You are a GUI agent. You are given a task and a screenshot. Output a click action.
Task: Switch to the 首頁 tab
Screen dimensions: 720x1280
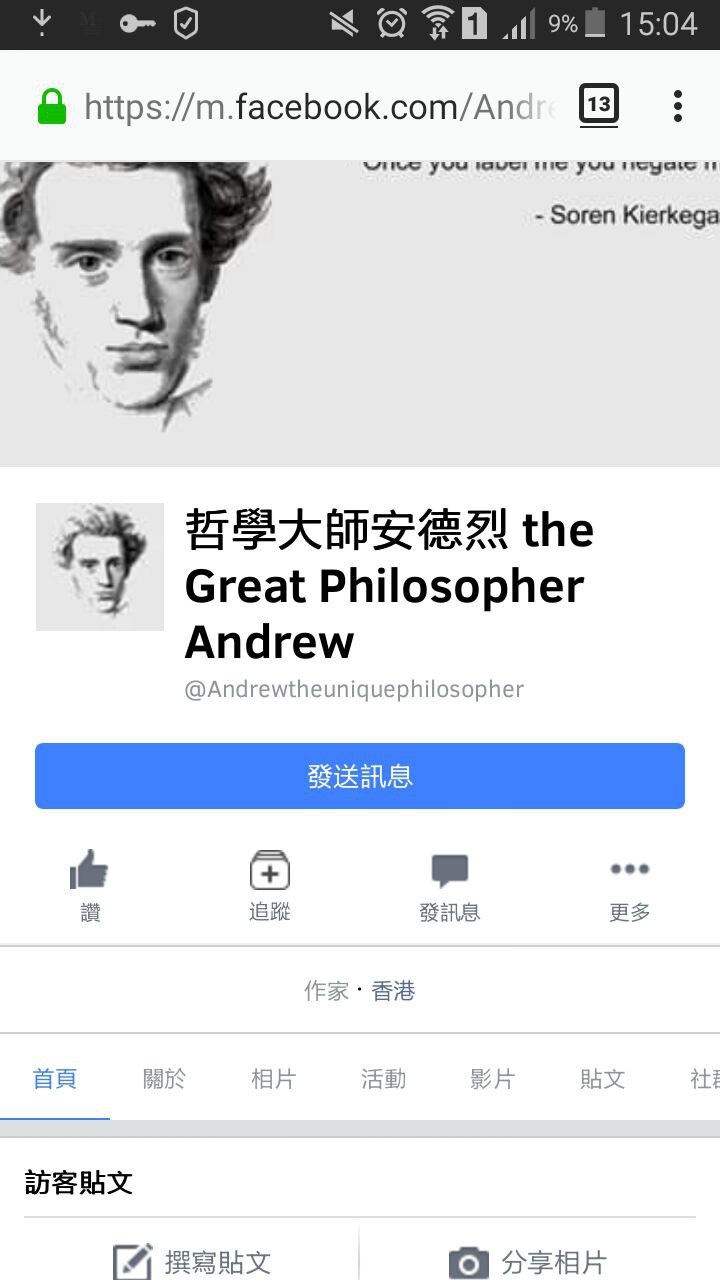click(x=55, y=1079)
